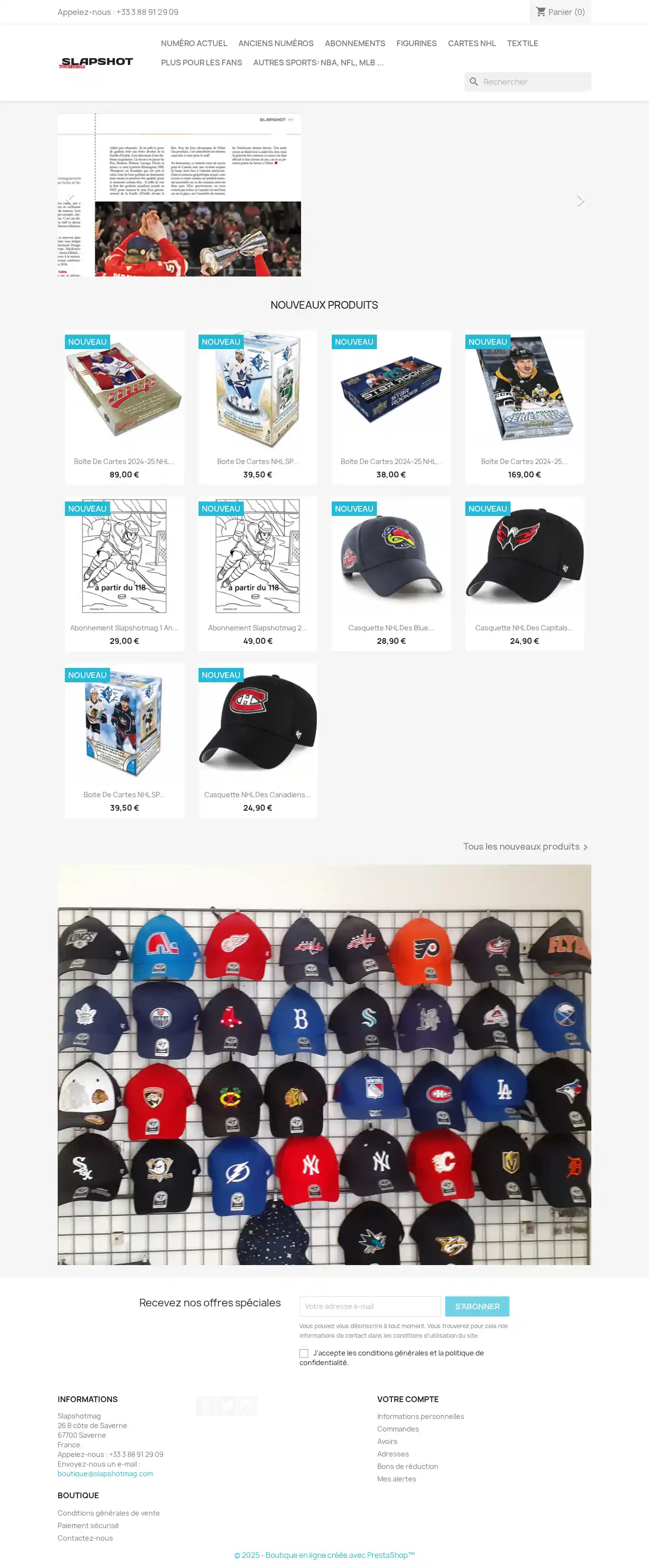This screenshot has width=649, height=1568.
Task: Open the Numéro Actuel menu
Action: click(194, 43)
